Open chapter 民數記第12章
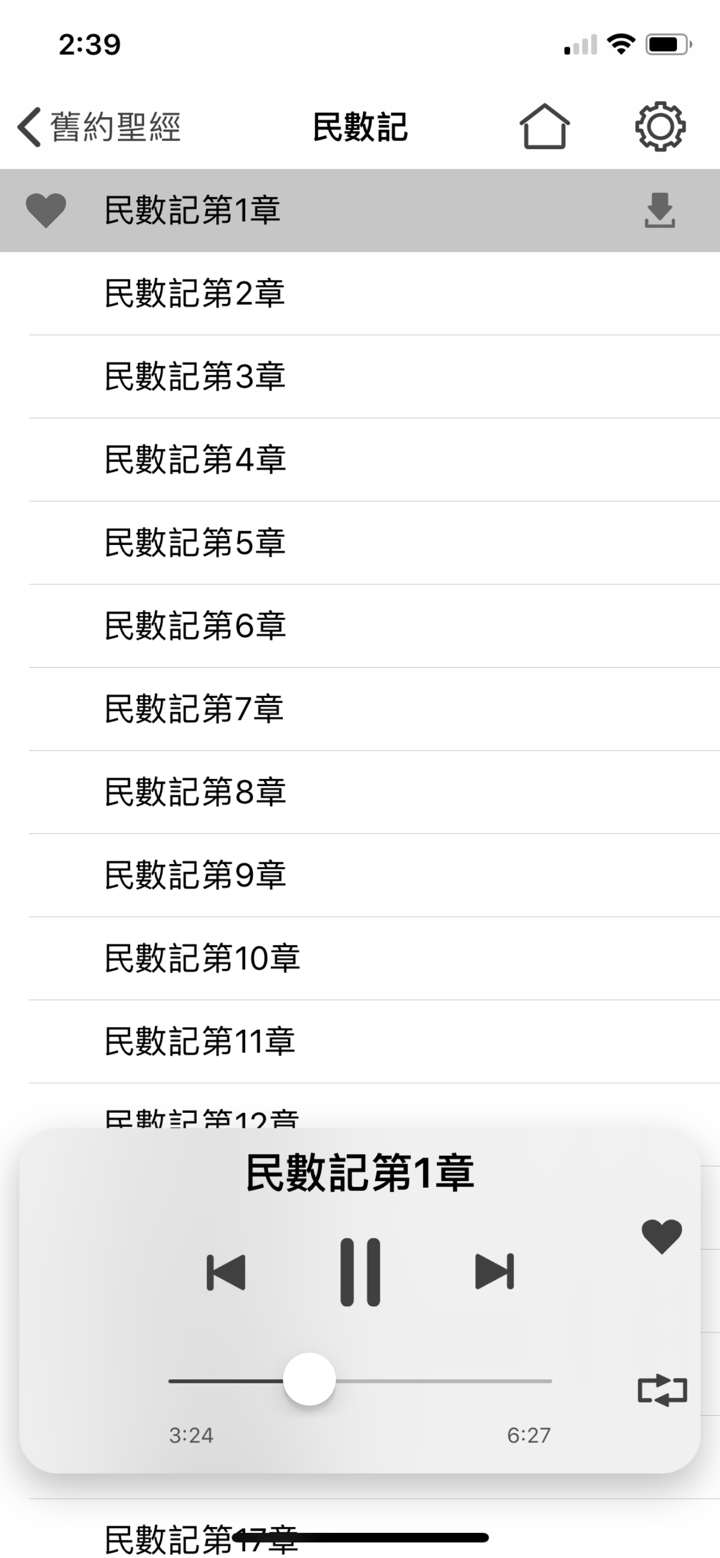 [200, 1117]
